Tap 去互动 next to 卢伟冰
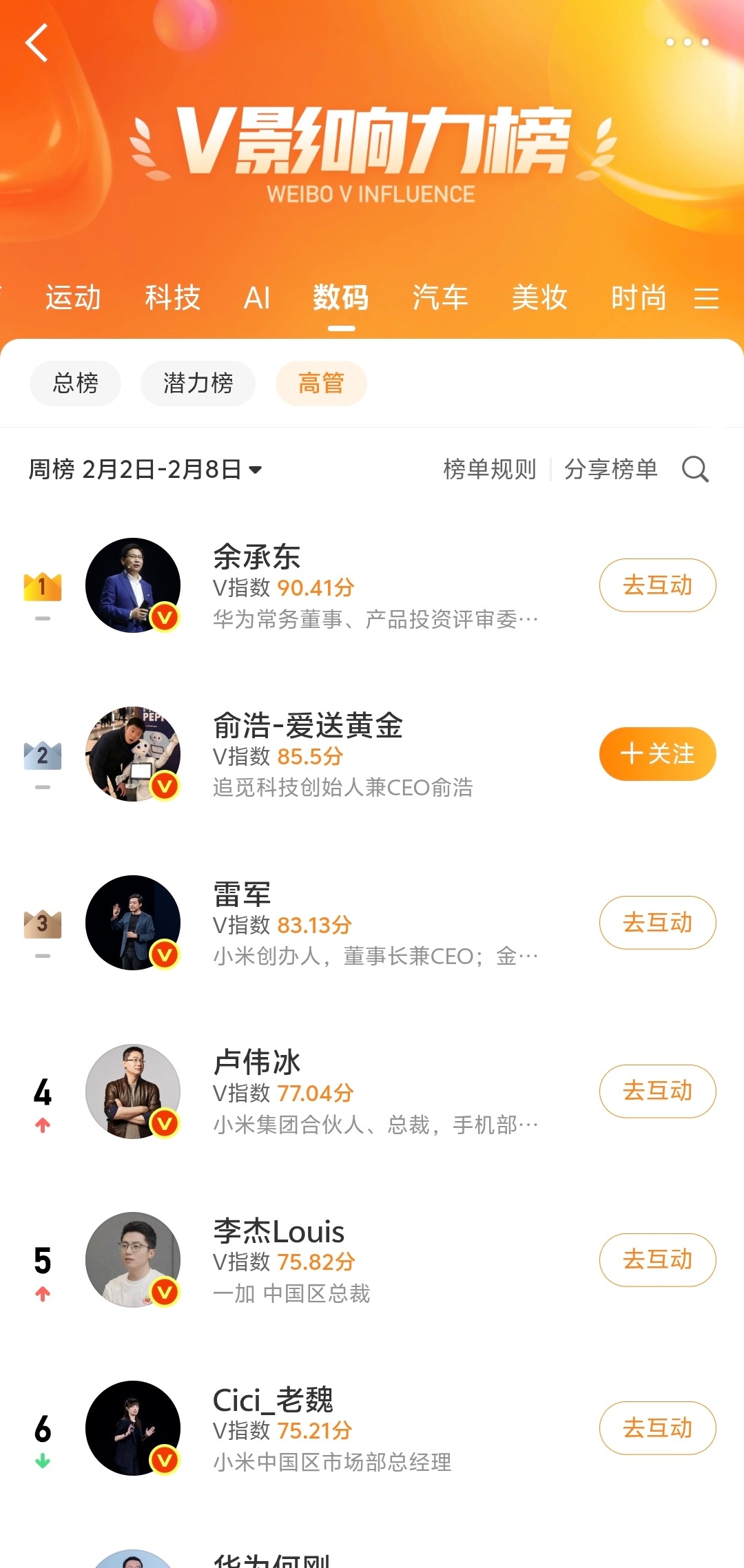744x1568 pixels. [657, 1091]
